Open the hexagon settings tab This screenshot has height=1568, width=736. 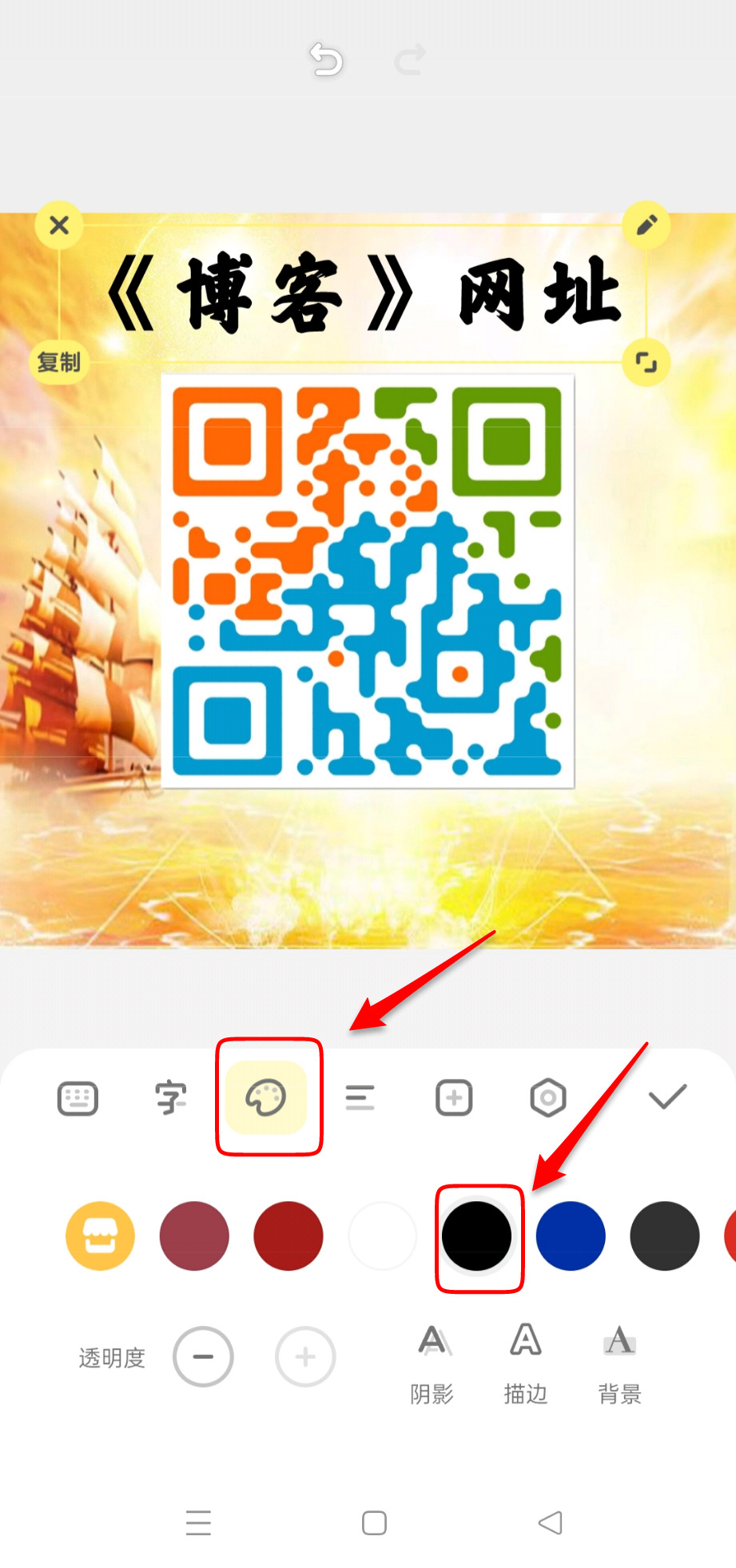pyautogui.click(x=548, y=1098)
